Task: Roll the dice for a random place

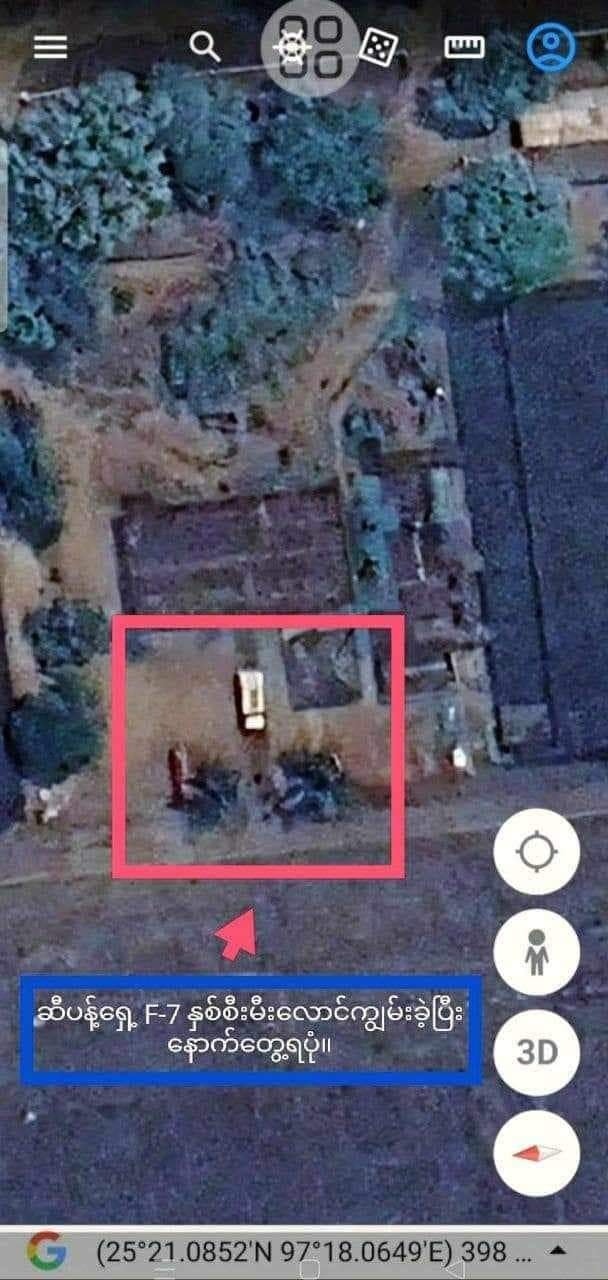Action: pos(378,46)
